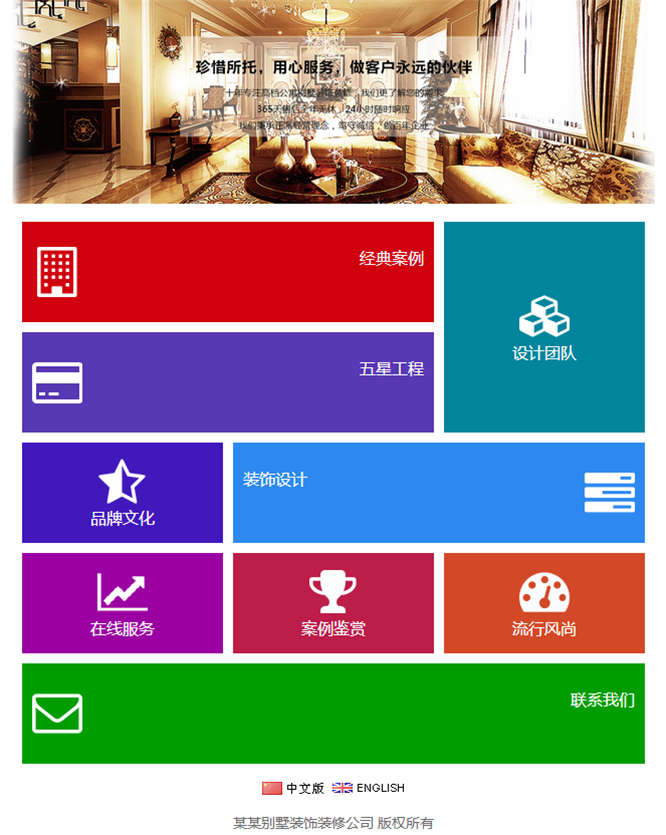Open the 在线服务 tile
Image resolution: width=666 pixels, height=835 pixels.
click(122, 603)
